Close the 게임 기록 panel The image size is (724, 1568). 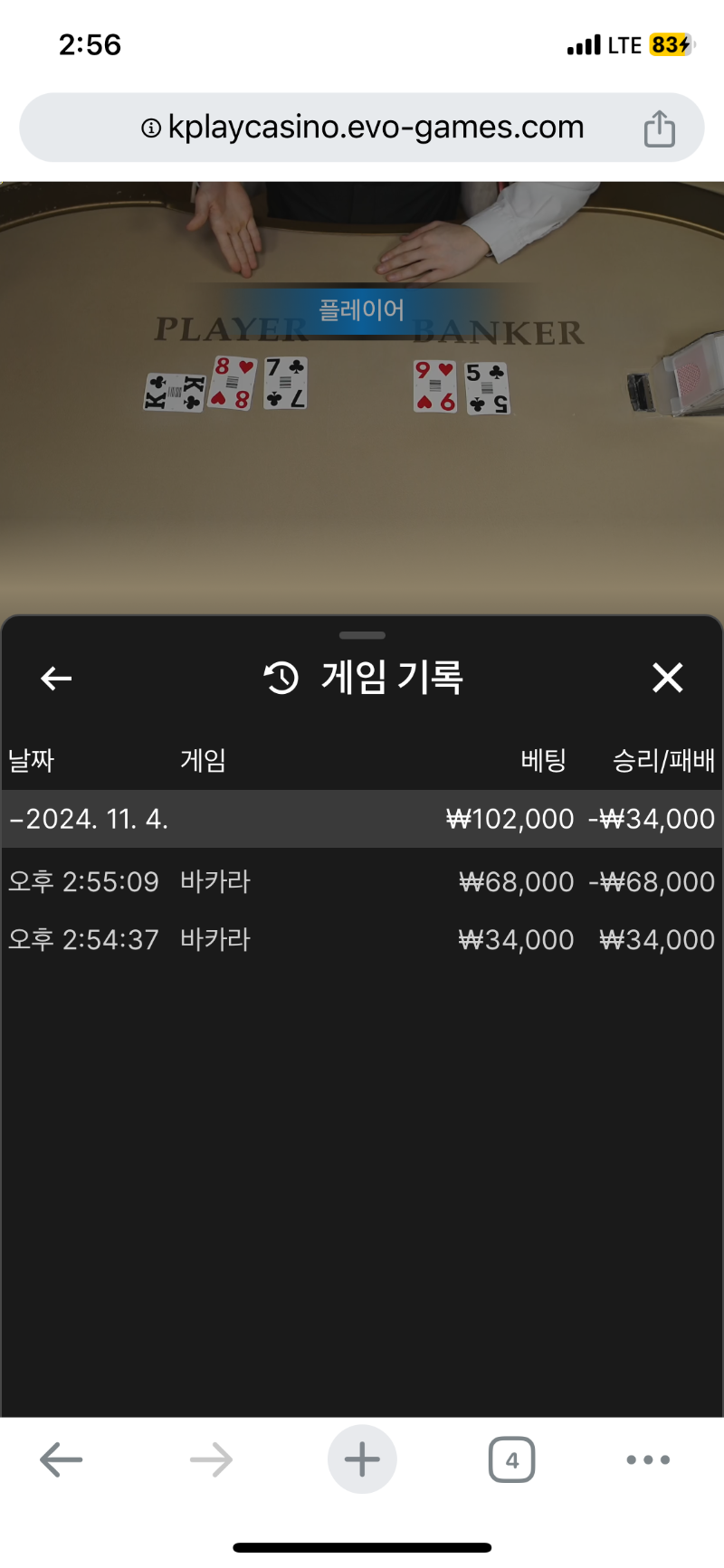click(x=667, y=678)
